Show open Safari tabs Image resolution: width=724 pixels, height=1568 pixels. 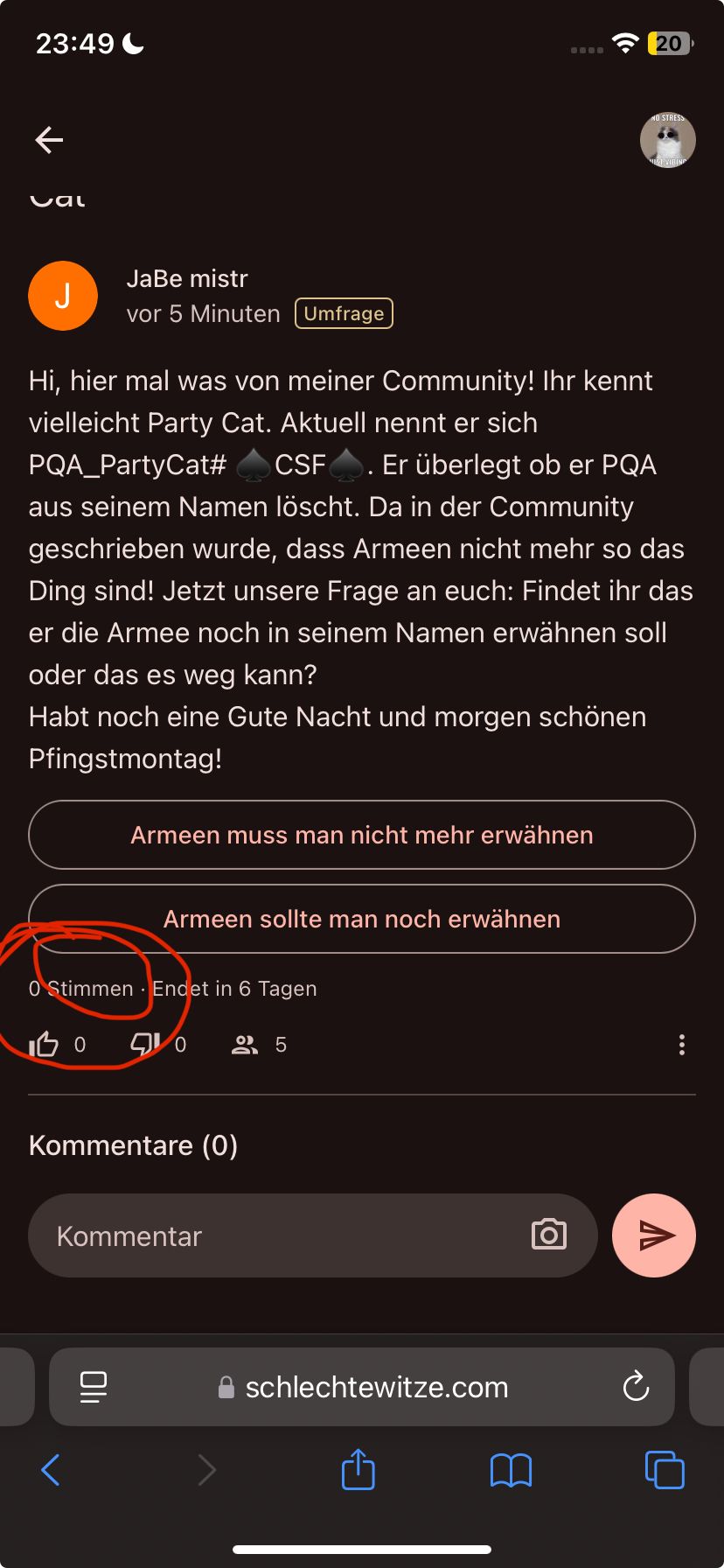[664, 1470]
